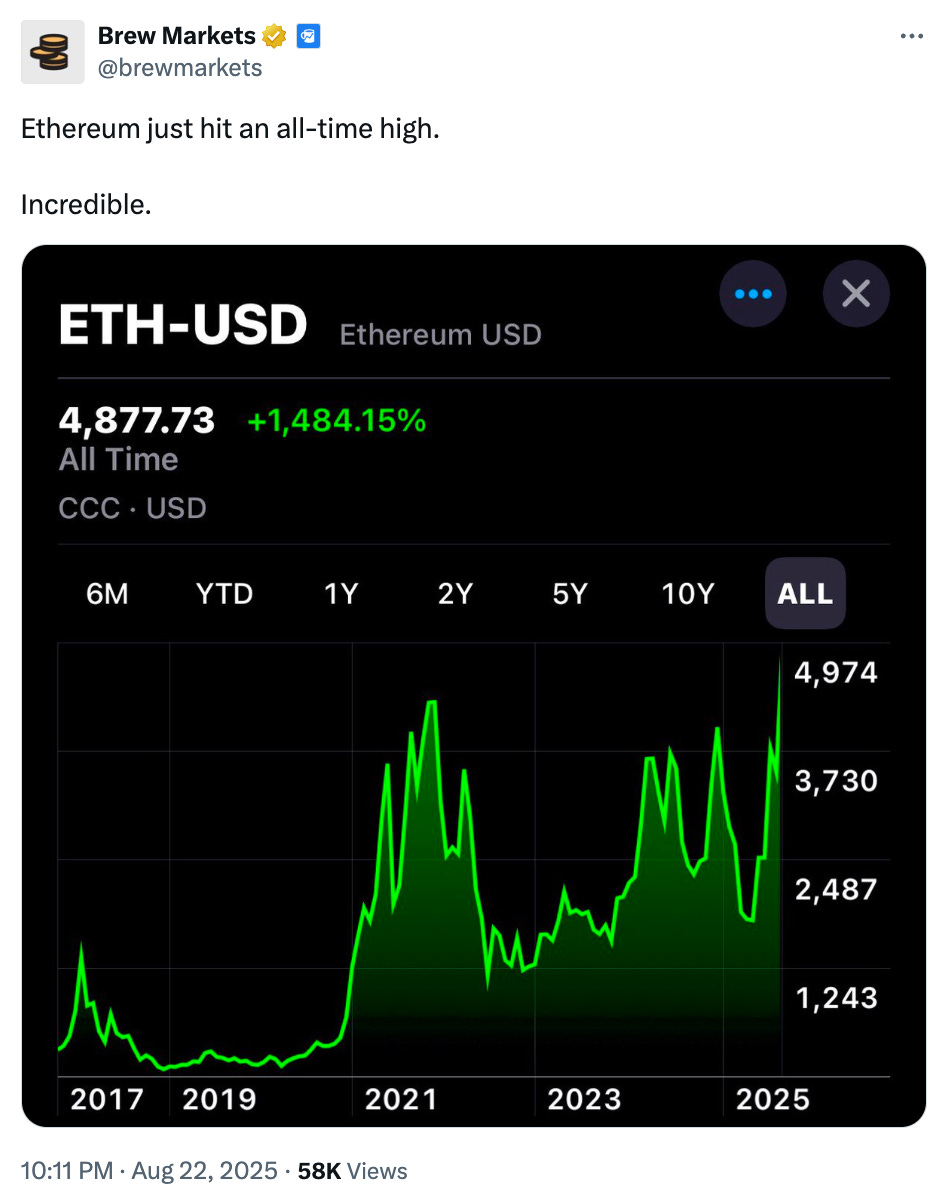The image size is (938, 1196).
Task: Tap the Brew Markets account name
Action: pos(176,36)
